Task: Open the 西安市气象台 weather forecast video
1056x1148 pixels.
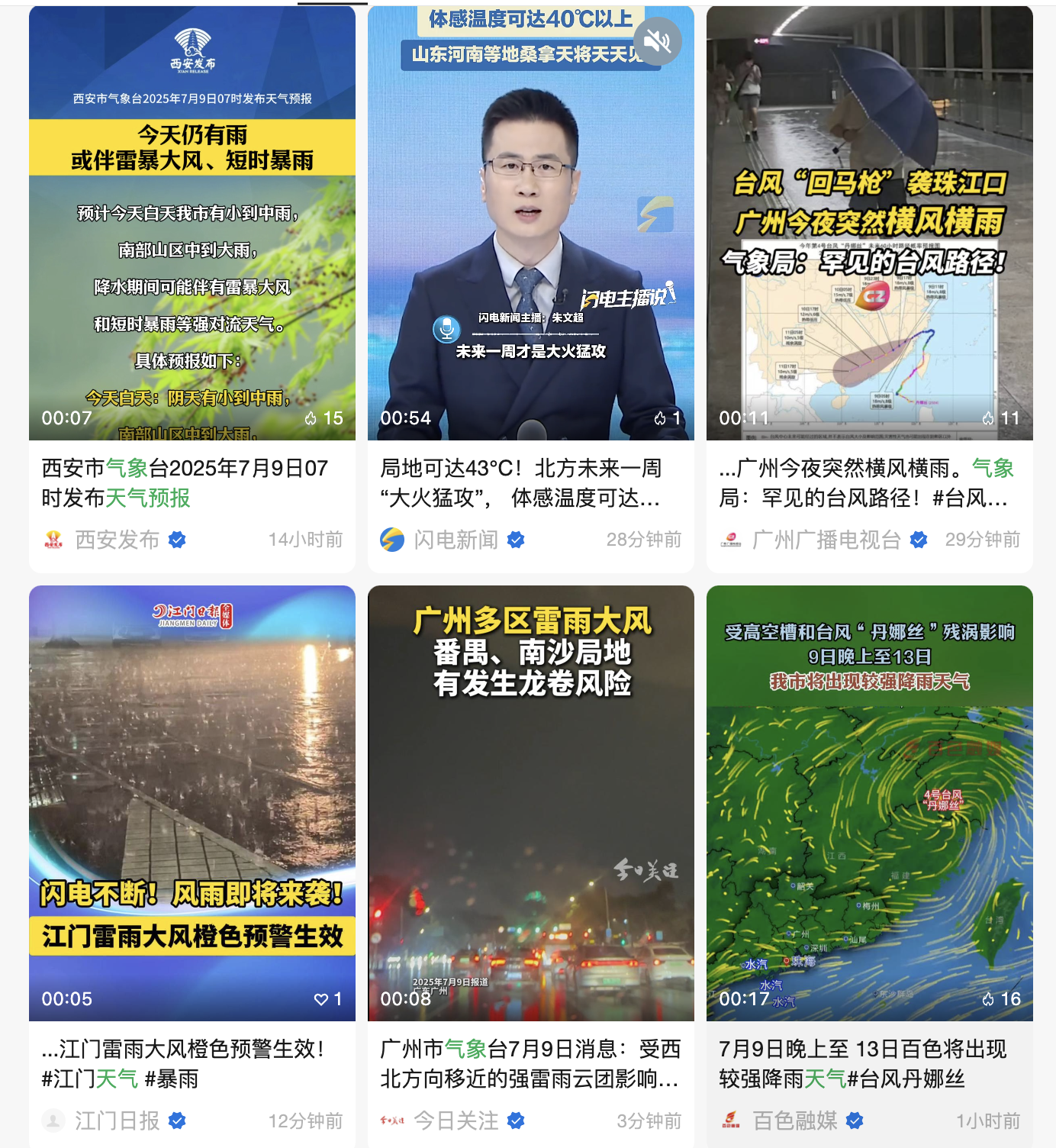Action: click(x=192, y=229)
